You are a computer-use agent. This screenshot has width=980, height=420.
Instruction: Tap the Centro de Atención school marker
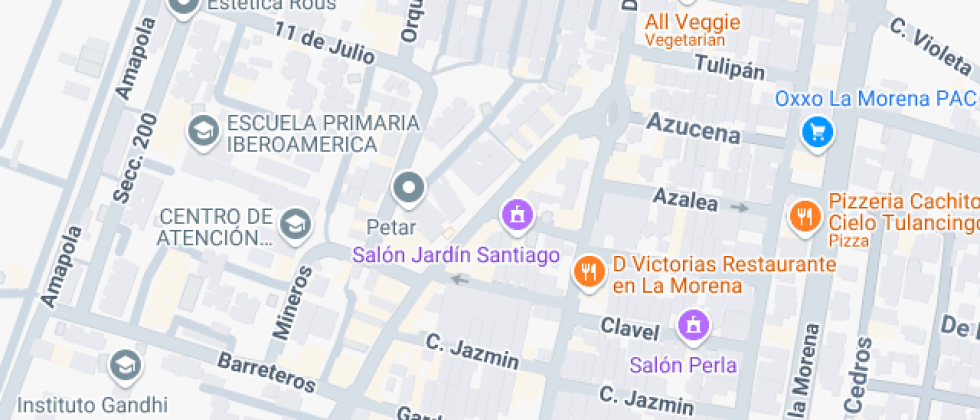tap(296, 225)
